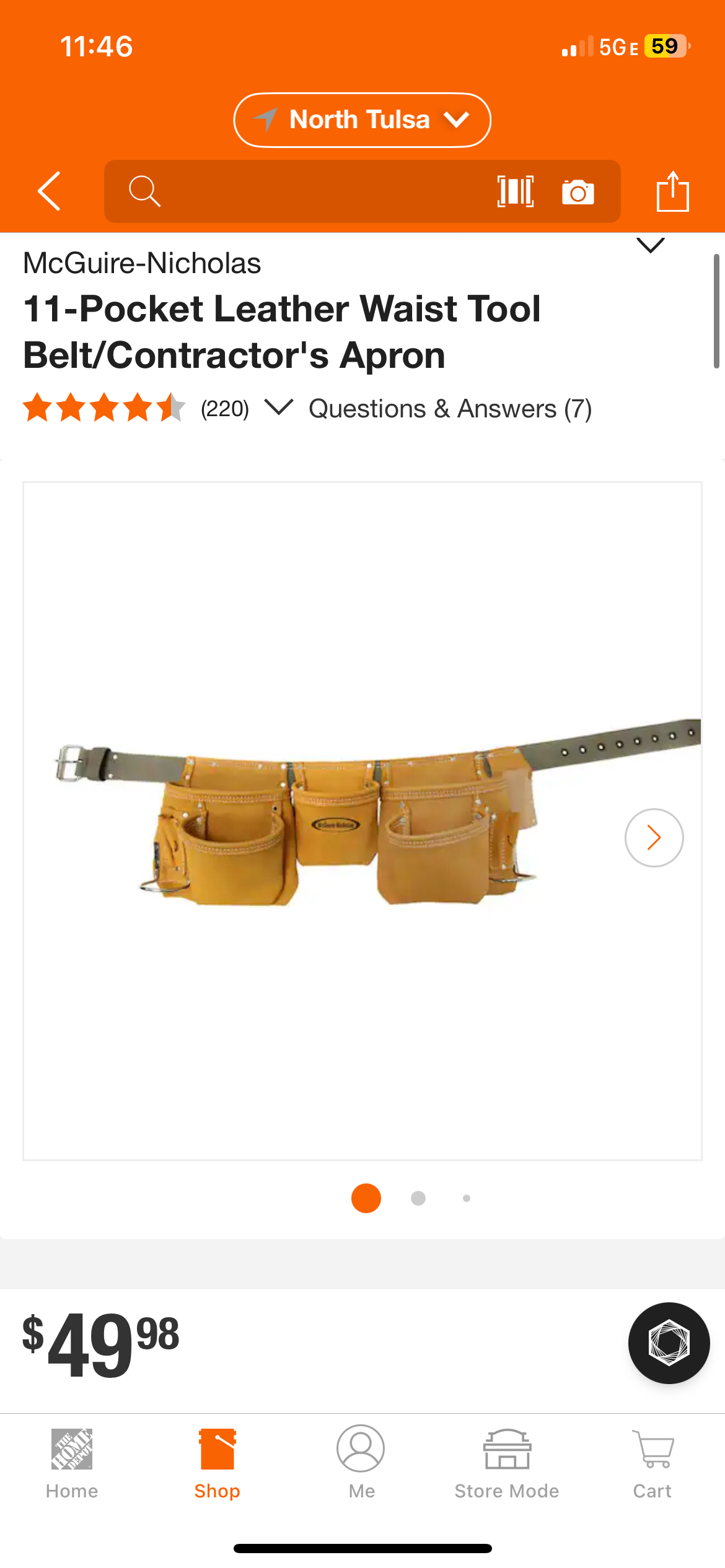Switch to the Home tab

[72, 1463]
